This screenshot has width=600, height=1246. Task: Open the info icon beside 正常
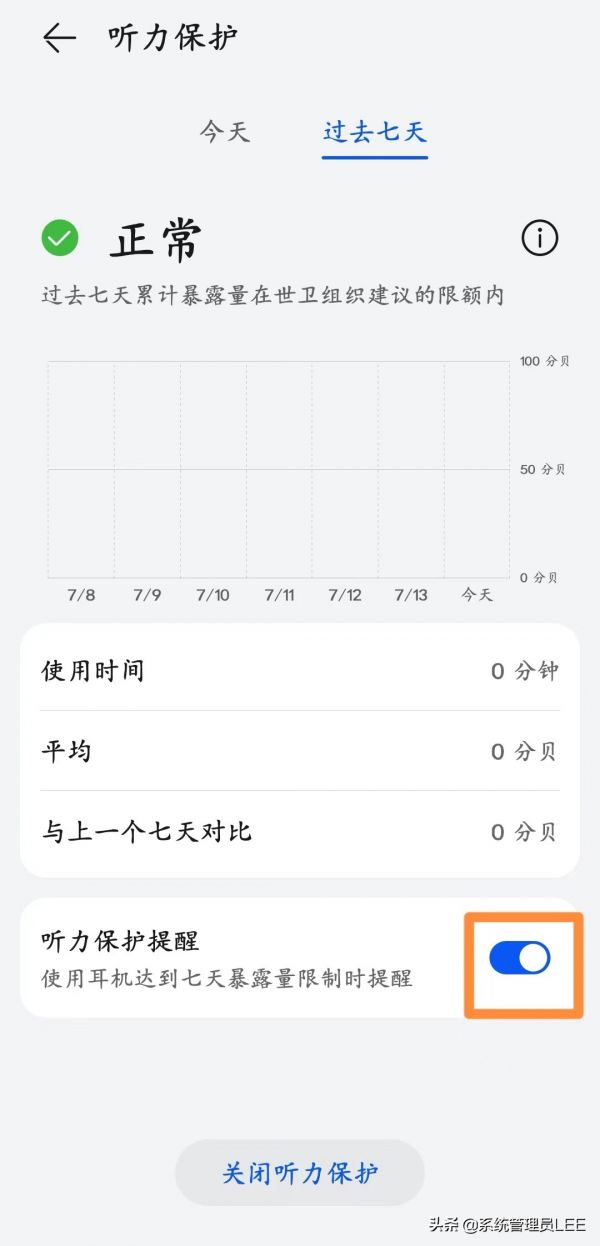(540, 238)
